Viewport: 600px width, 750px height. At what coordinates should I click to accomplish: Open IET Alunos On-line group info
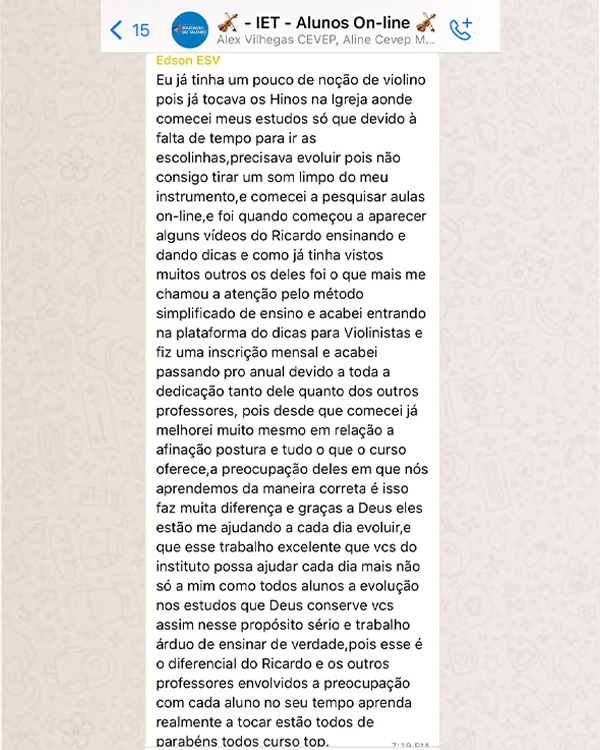(325, 29)
